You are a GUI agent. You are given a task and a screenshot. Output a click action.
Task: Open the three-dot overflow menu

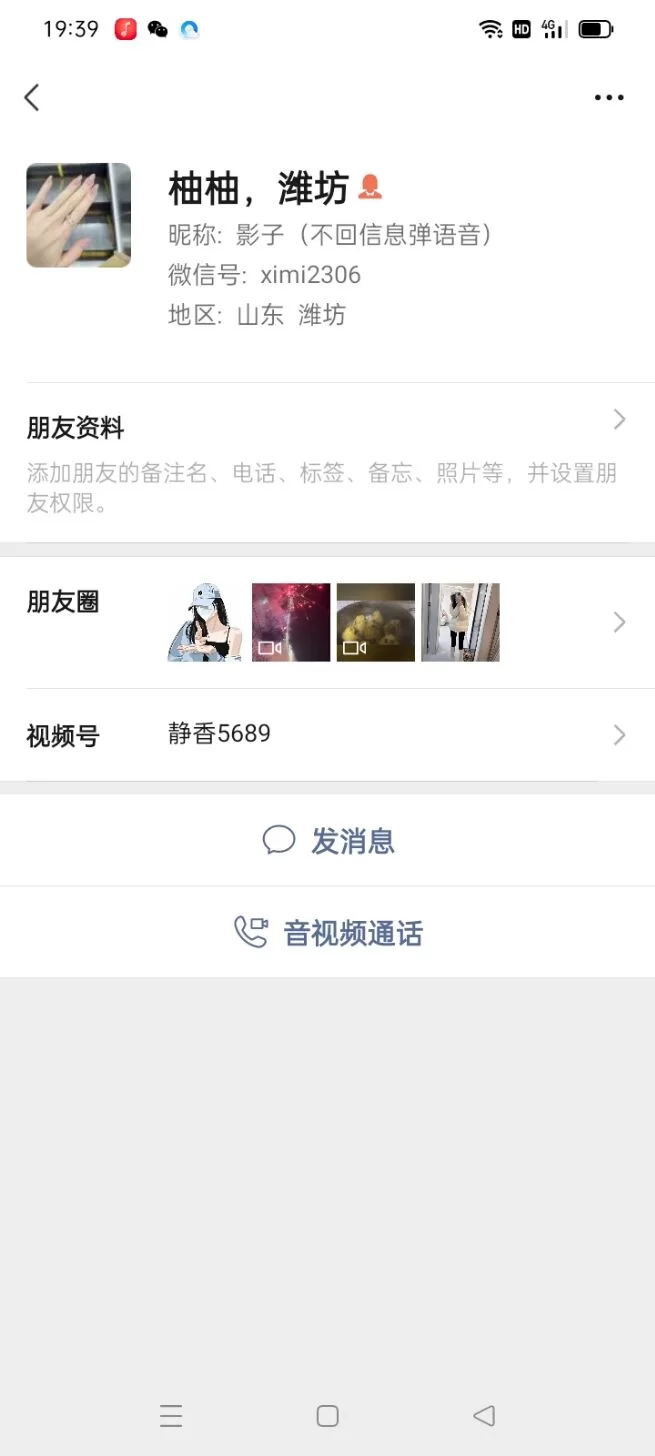coord(608,97)
